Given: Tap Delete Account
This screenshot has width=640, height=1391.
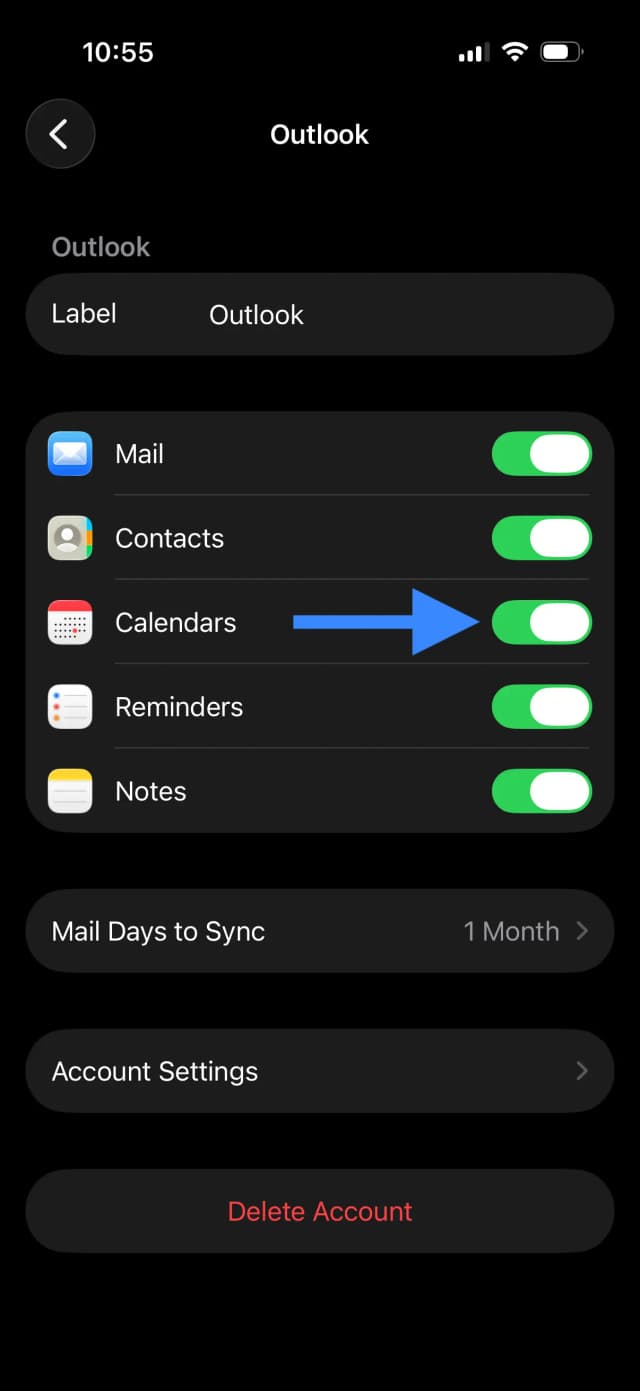Looking at the screenshot, I should click(320, 1211).
